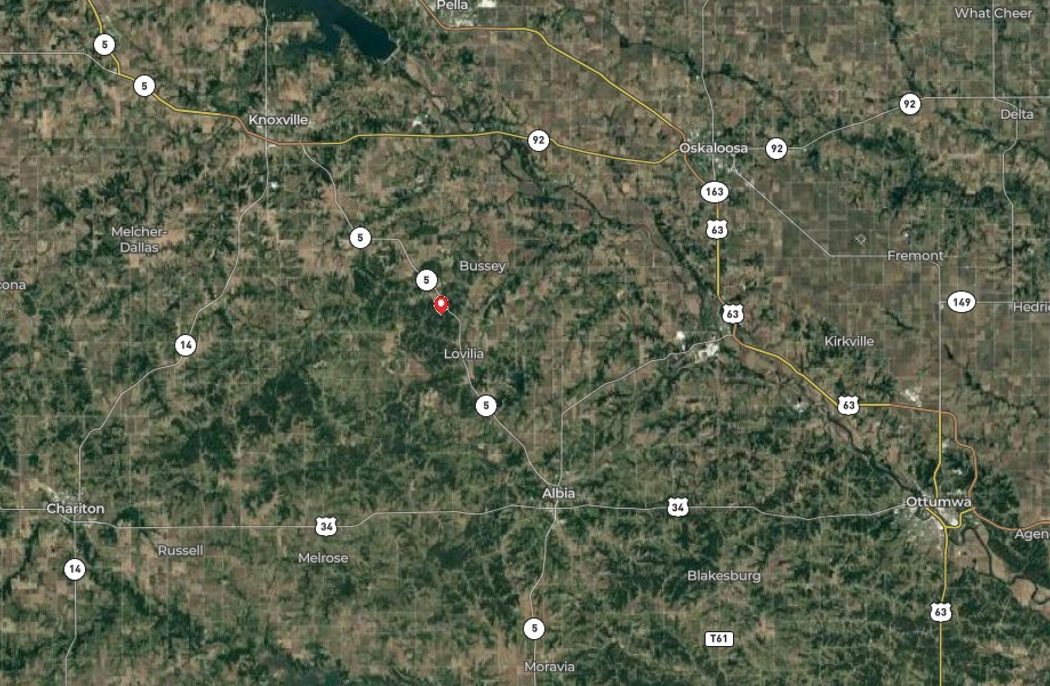Tap the red location pin near Lovilia
This screenshot has width=1050, height=686.
440,304
